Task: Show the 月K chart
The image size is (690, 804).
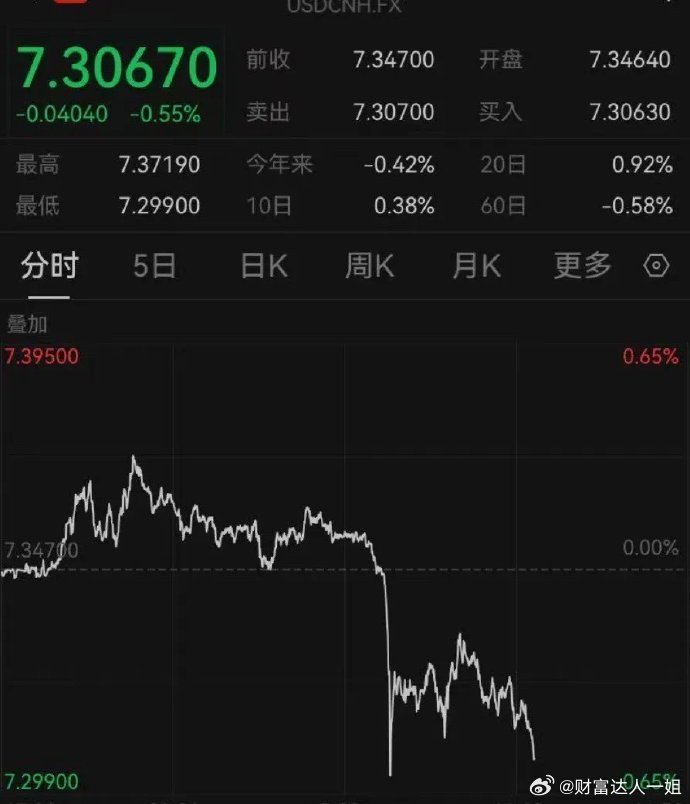Action: [x=476, y=266]
